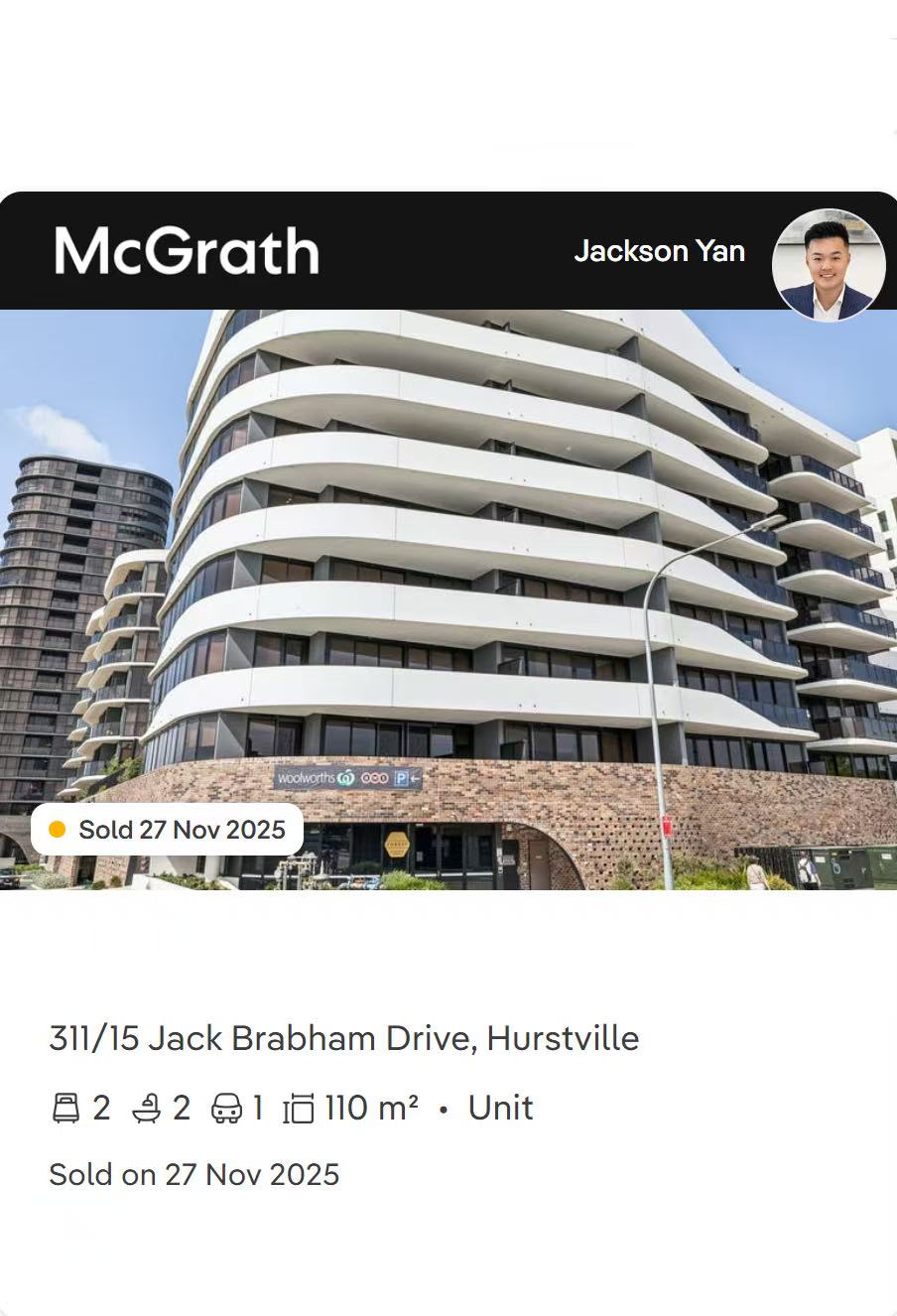897x1316 pixels.
Task: Open the 311/15 Jack Brabham Drive address link
Action: click(343, 1038)
